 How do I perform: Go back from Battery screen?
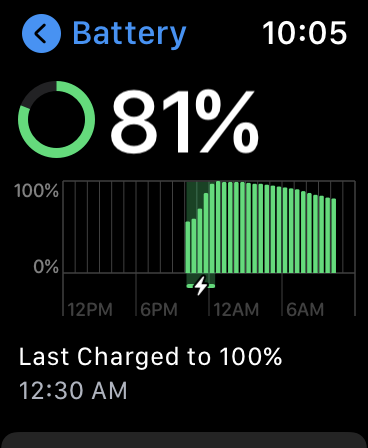click(41, 33)
